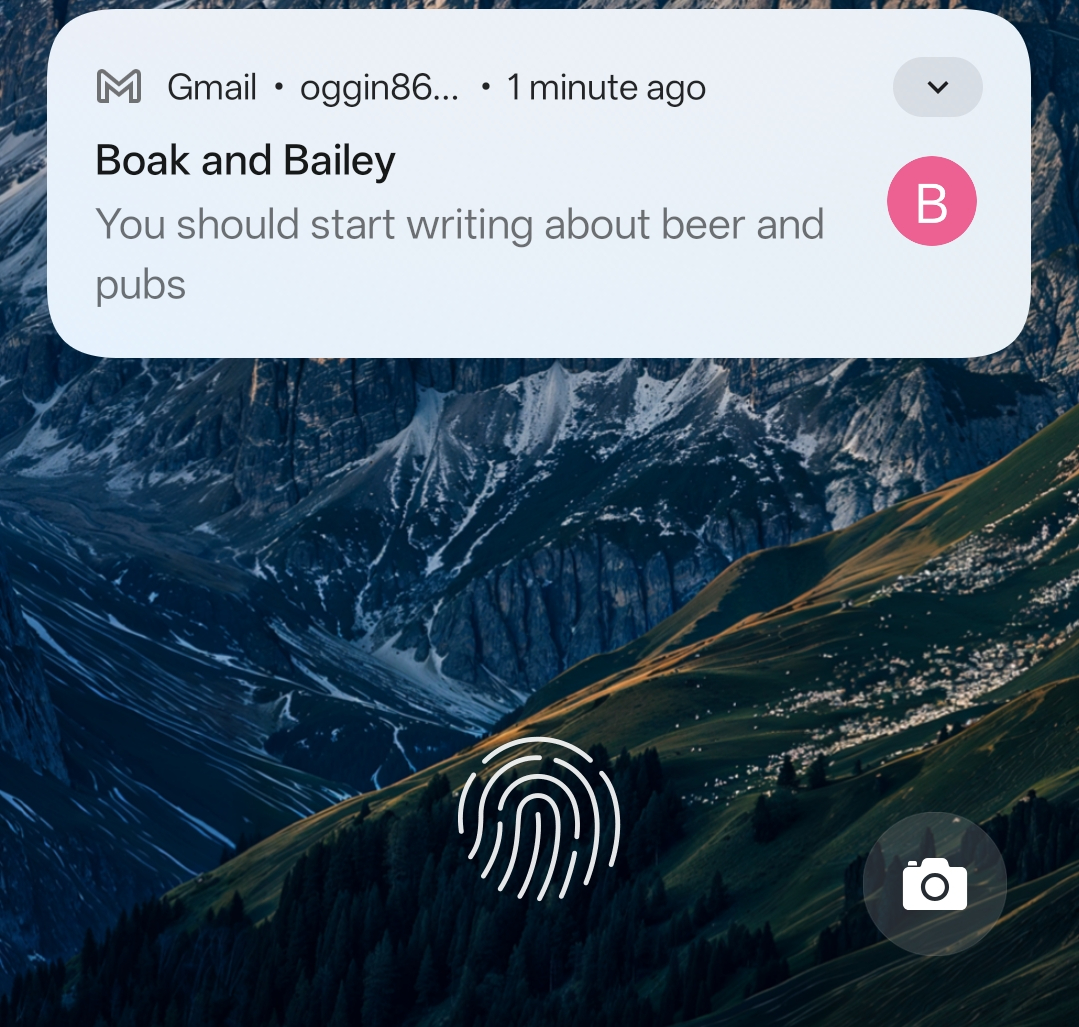Screen dimensions: 1079x1027
Task: Tap the fingerprint sensor to unlock
Action: tap(539, 818)
